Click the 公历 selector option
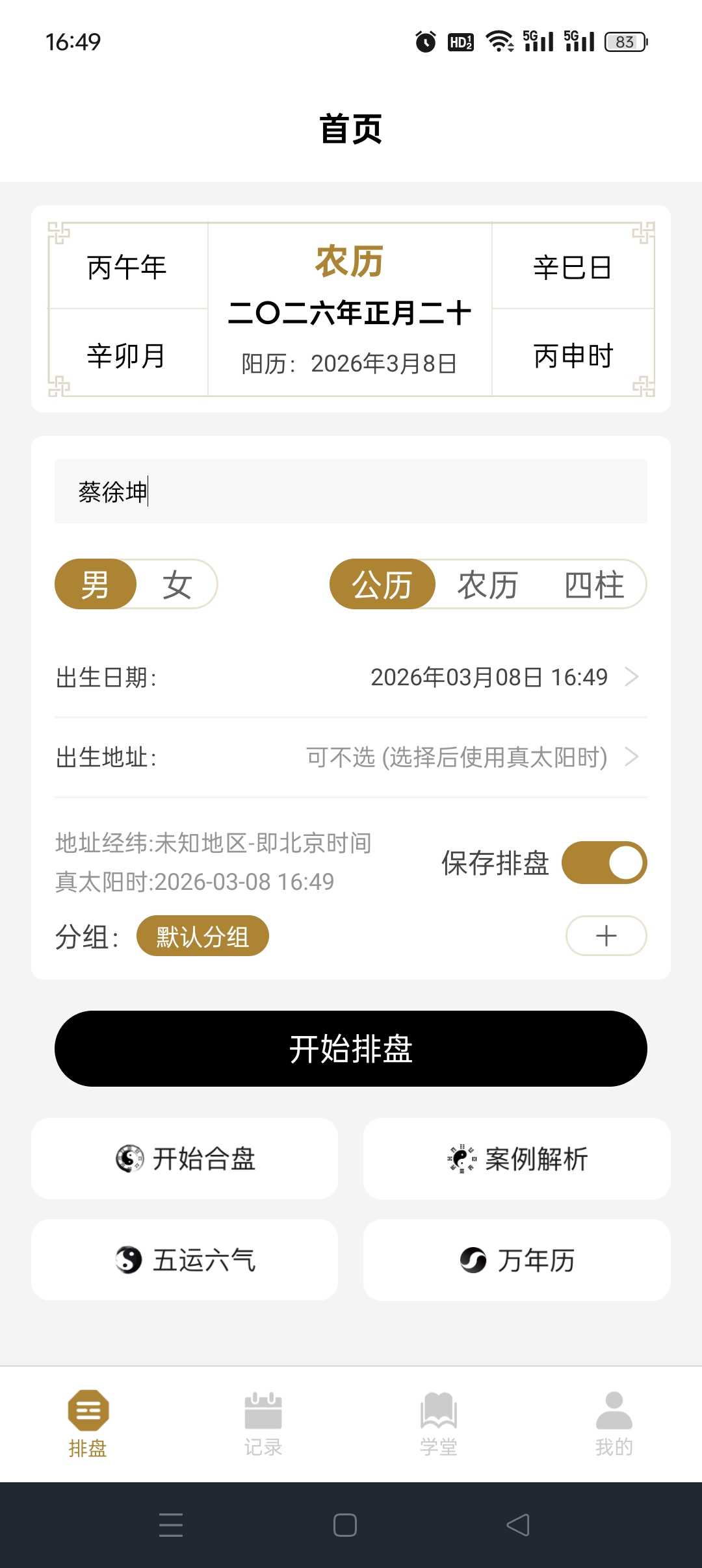Image resolution: width=702 pixels, height=1568 pixels. click(x=382, y=584)
